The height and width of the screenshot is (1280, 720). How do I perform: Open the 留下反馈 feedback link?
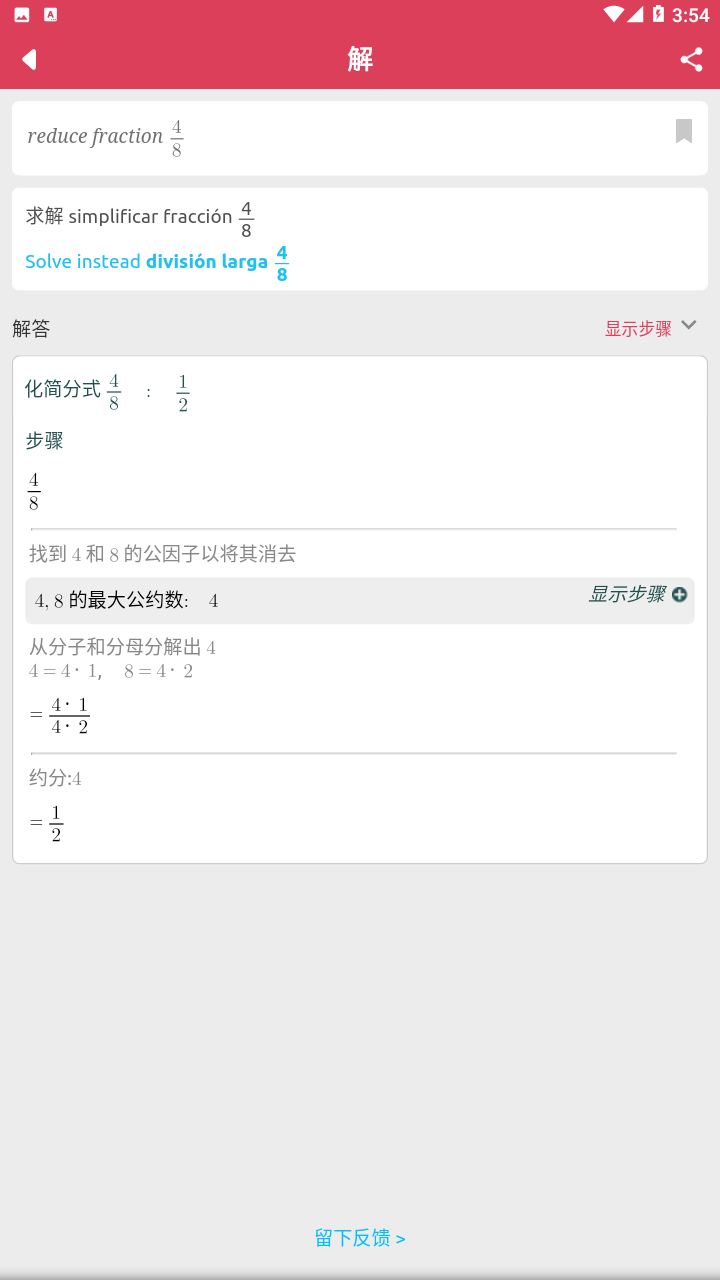[360, 1238]
